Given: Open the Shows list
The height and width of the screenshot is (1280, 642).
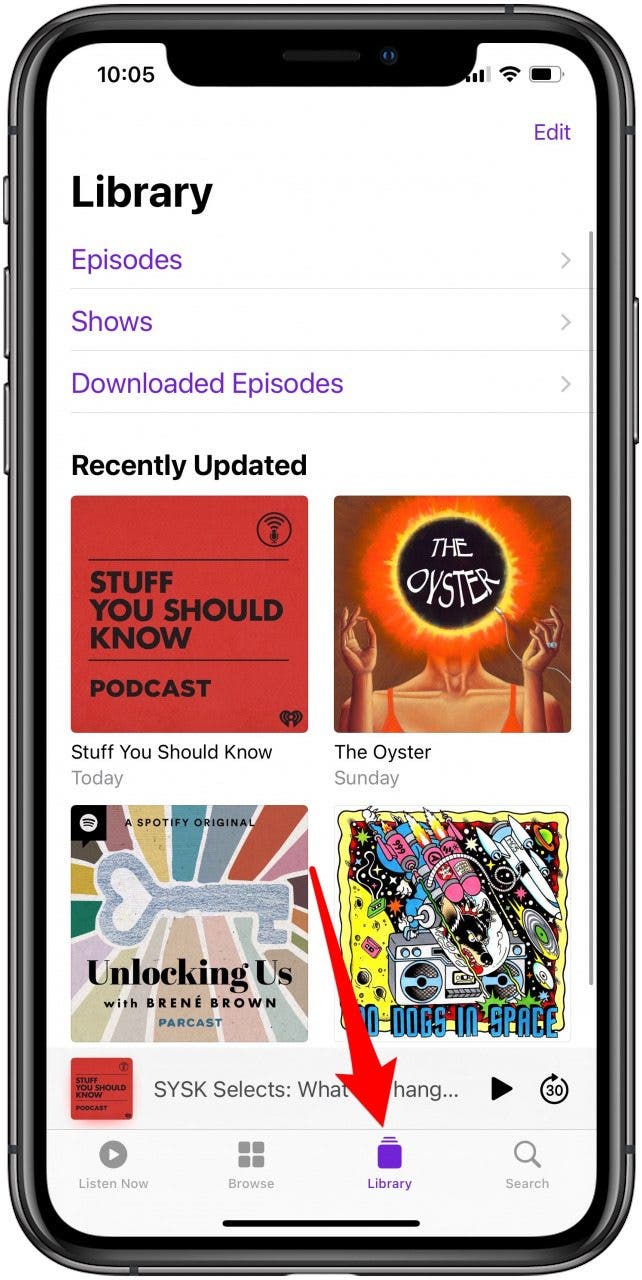Looking at the screenshot, I should click(x=320, y=322).
